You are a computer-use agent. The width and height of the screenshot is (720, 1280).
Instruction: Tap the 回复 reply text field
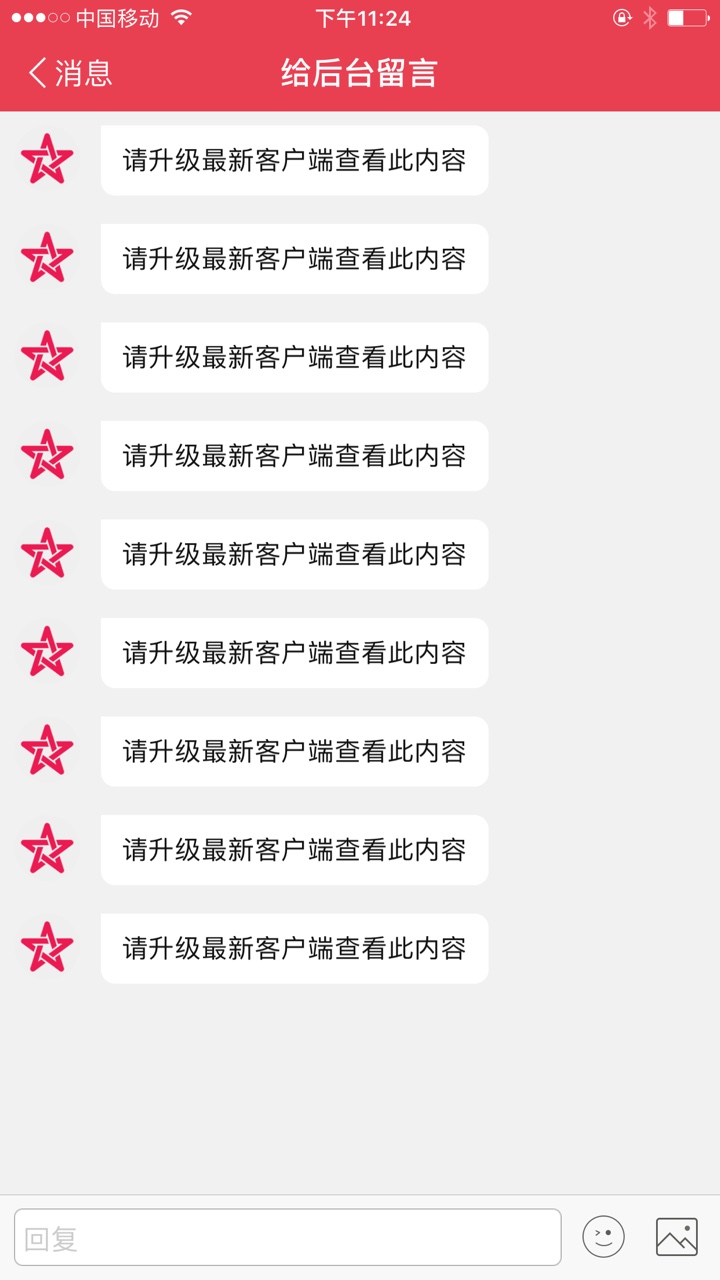(288, 1238)
